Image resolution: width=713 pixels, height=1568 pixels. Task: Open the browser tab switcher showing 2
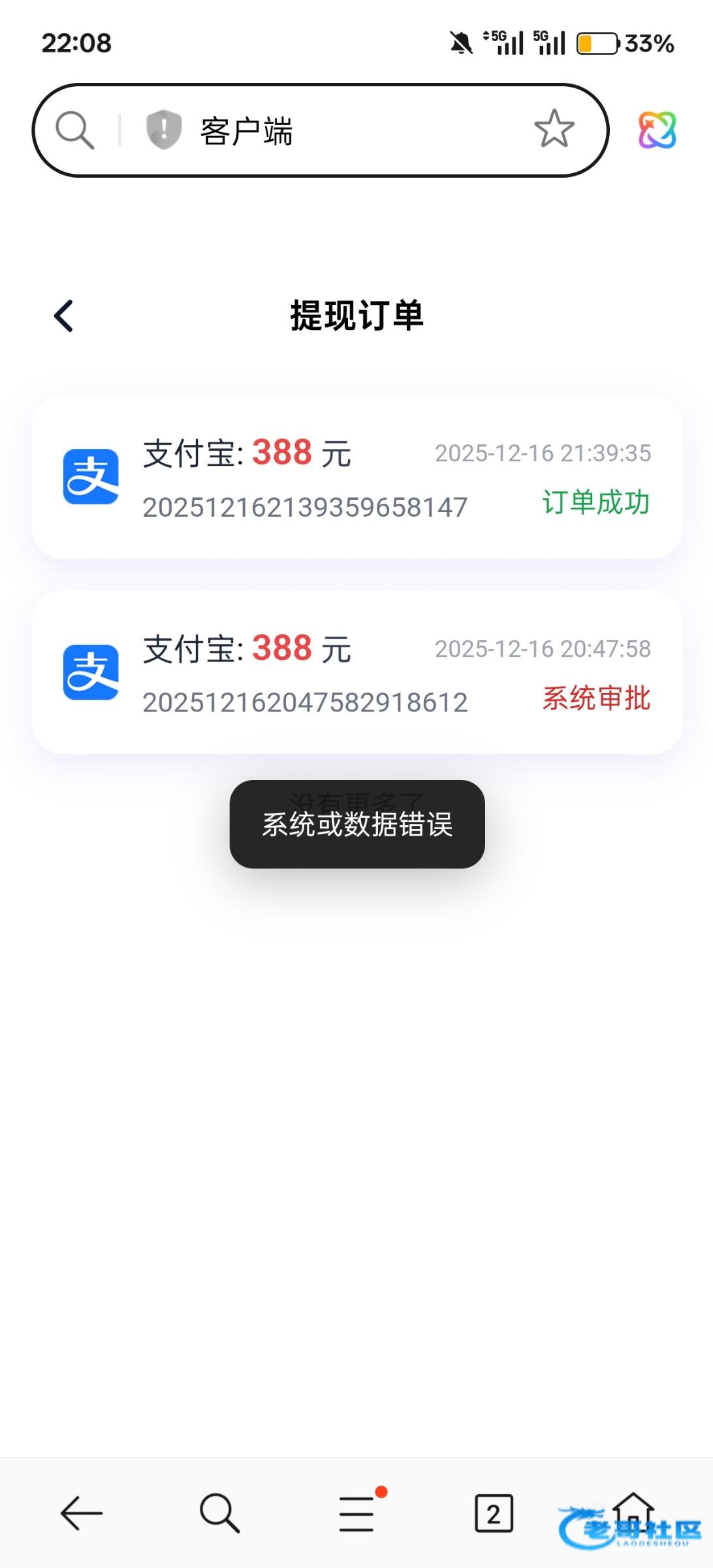pos(494,1513)
